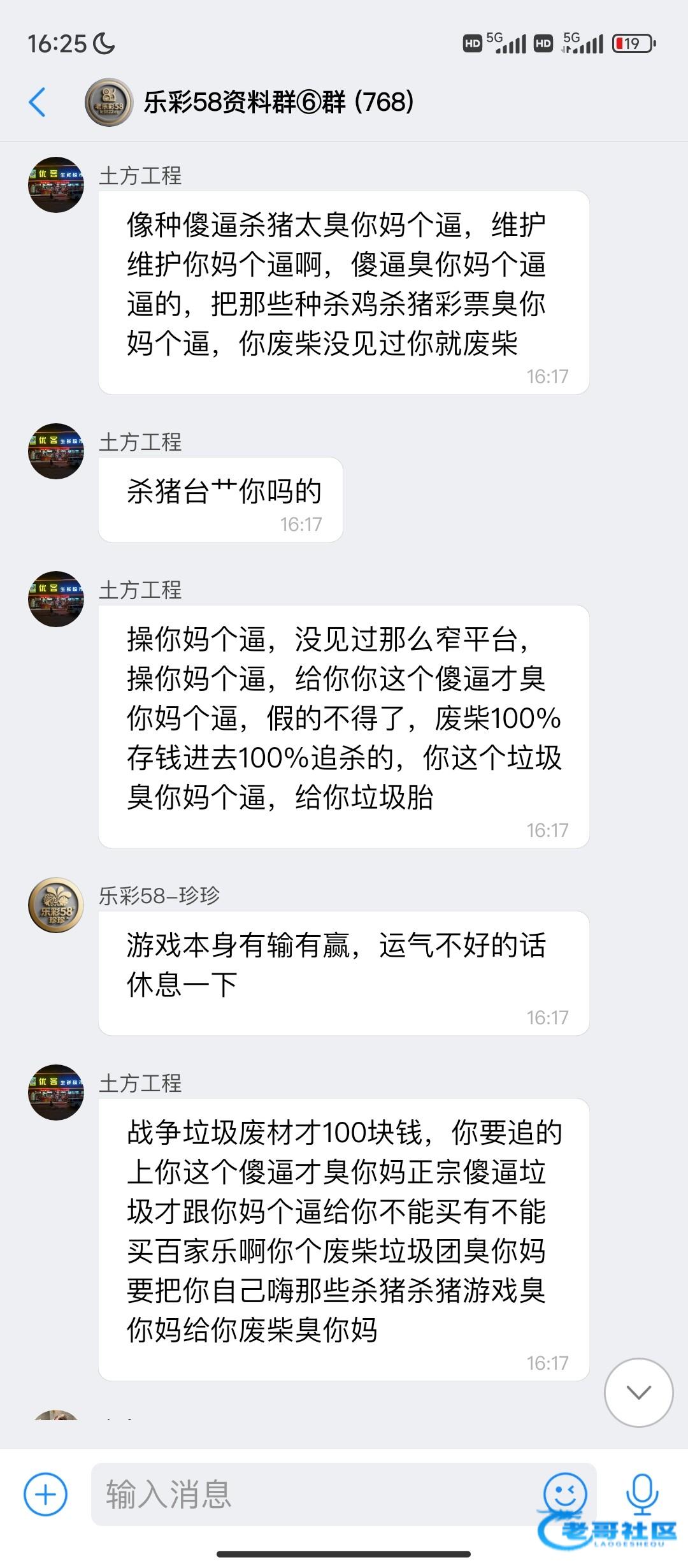Open the plus attachment menu
The width and height of the screenshot is (688, 1568).
pyautogui.click(x=46, y=1494)
